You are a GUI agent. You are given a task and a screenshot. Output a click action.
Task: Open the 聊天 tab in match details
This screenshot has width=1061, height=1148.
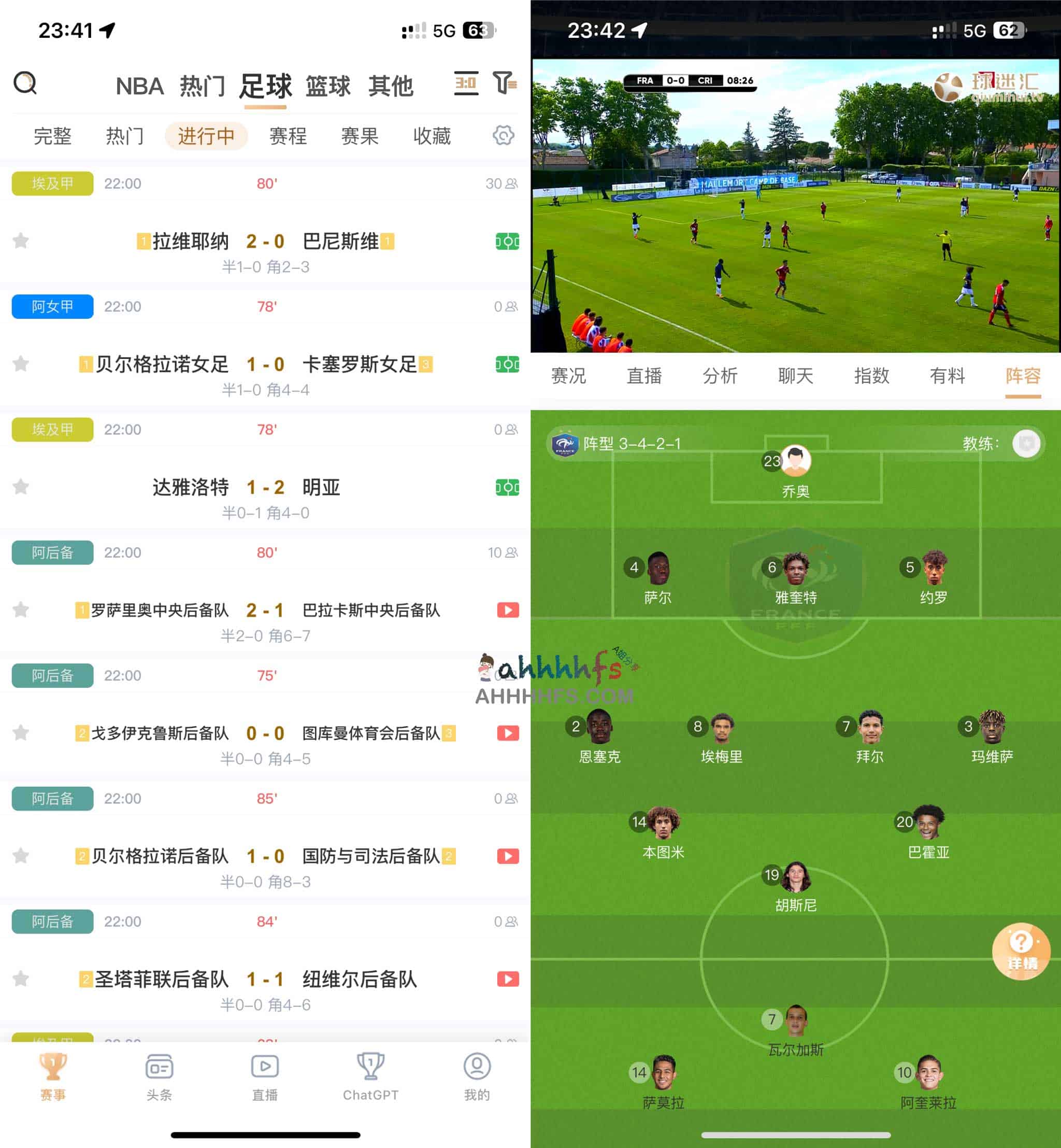tap(796, 376)
